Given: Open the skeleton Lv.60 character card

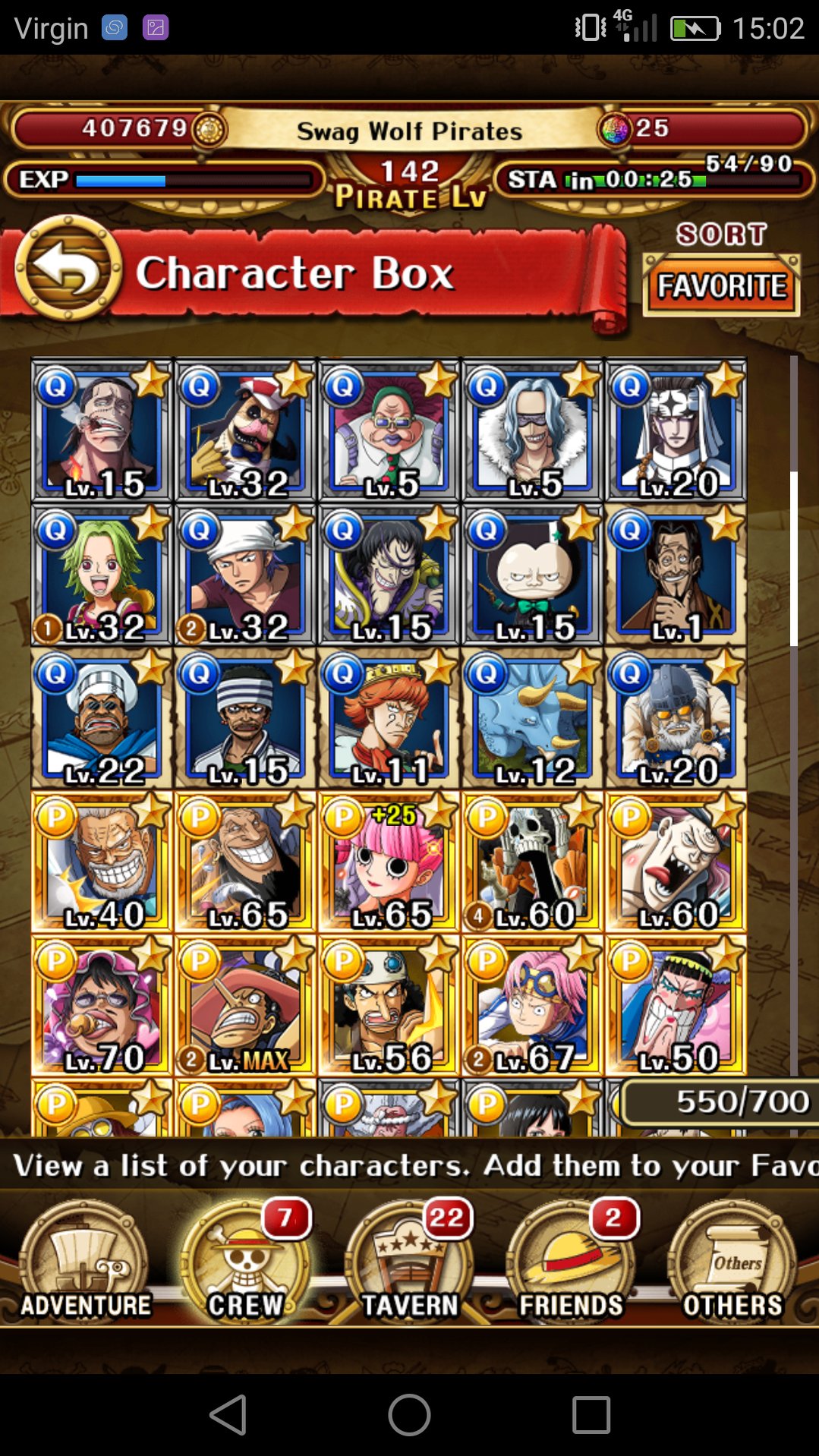Looking at the screenshot, I should coord(532,862).
